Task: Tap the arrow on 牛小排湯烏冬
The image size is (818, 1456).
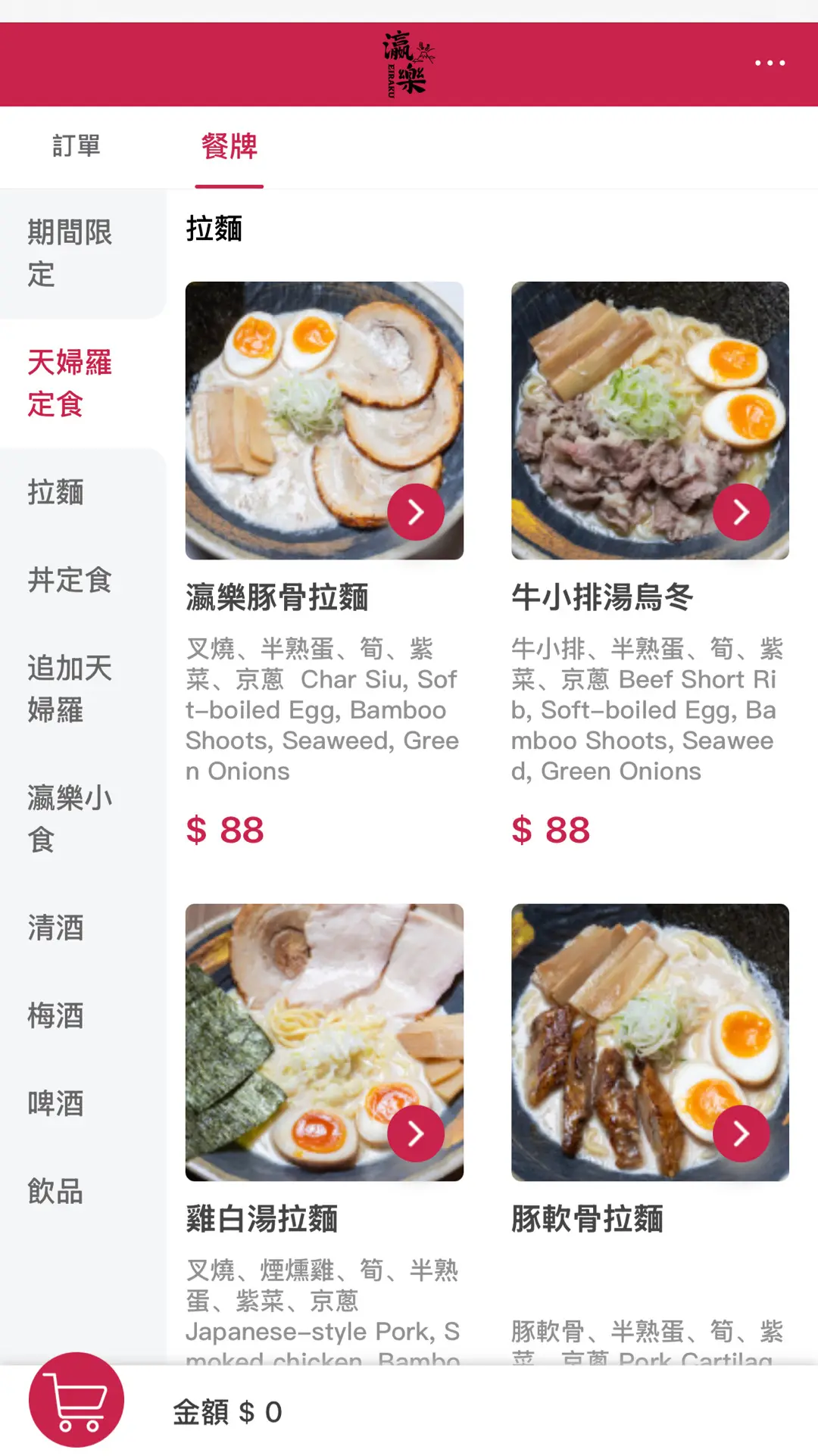Action: (742, 512)
